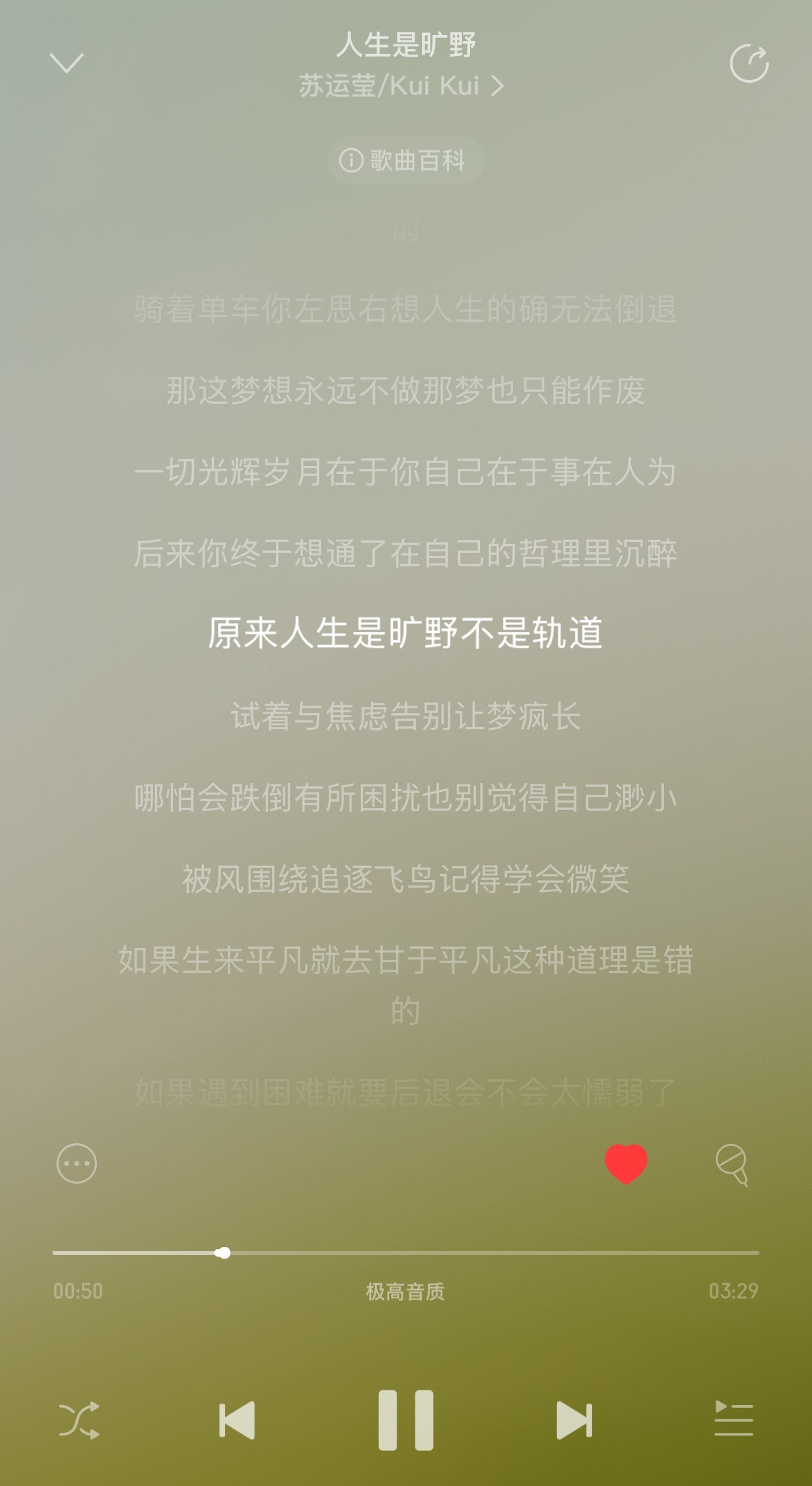This screenshot has width=812, height=1486.
Task: Click the highlighted lyric 原来人生是旷野不是轨道
Action: click(405, 630)
